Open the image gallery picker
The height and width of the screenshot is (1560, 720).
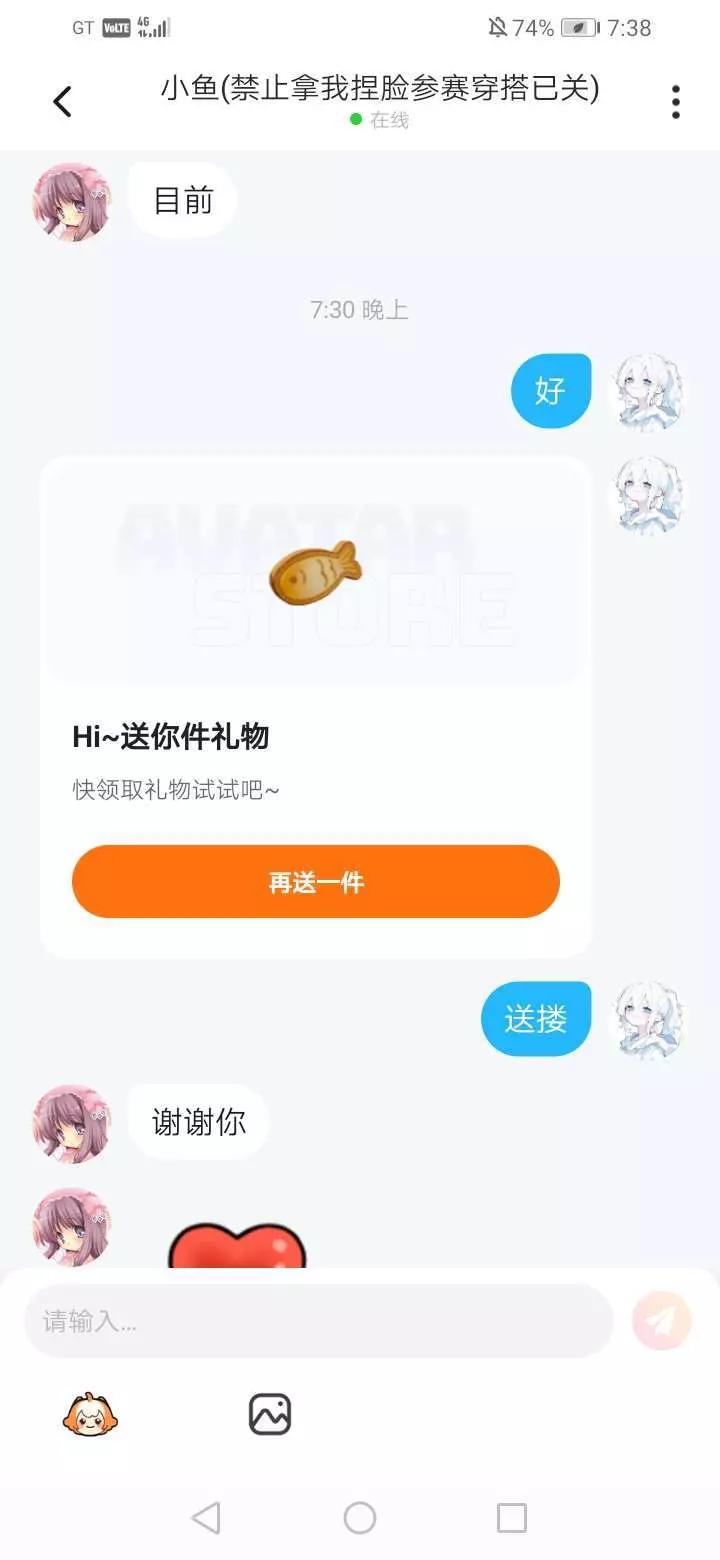(x=270, y=1415)
